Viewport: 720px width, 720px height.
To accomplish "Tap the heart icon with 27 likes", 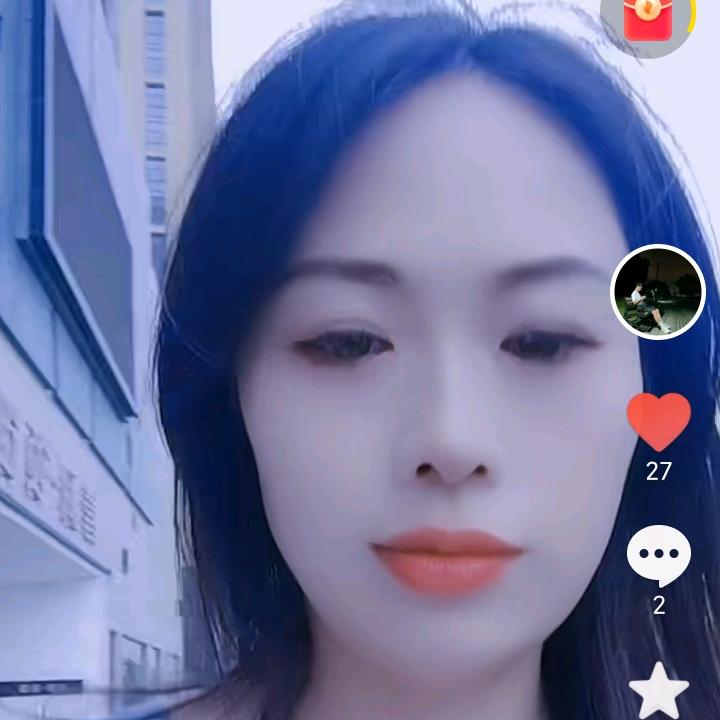I will pos(659,422).
